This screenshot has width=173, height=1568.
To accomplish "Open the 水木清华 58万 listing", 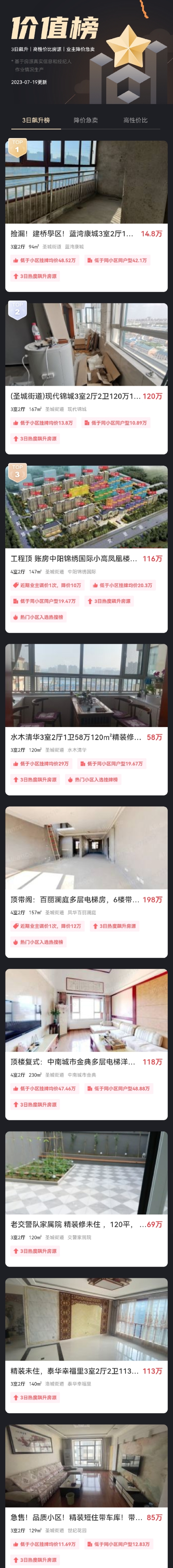I will click(86, 737).
